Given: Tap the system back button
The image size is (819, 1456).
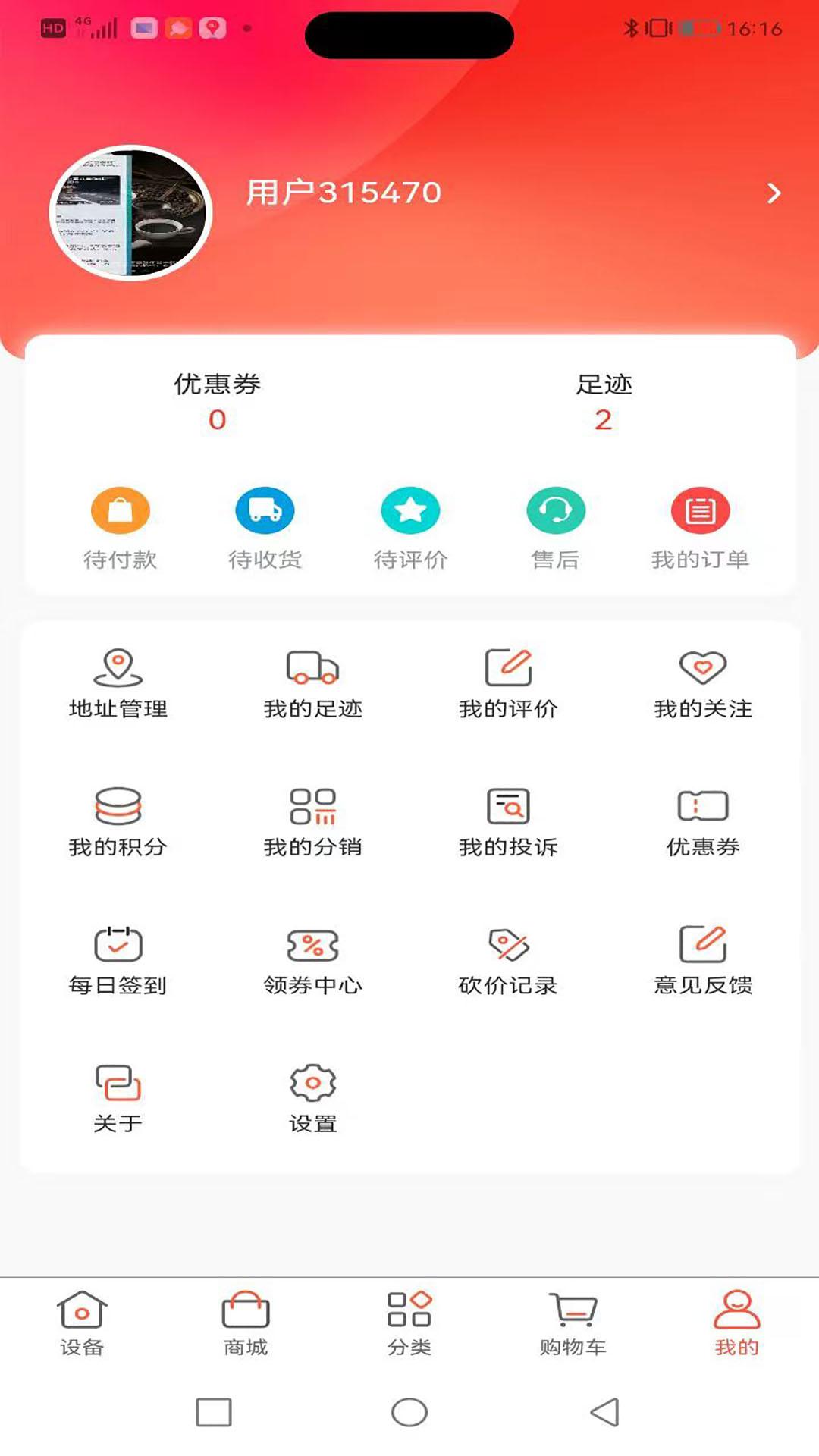Looking at the screenshot, I should (x=604, y=1412).
